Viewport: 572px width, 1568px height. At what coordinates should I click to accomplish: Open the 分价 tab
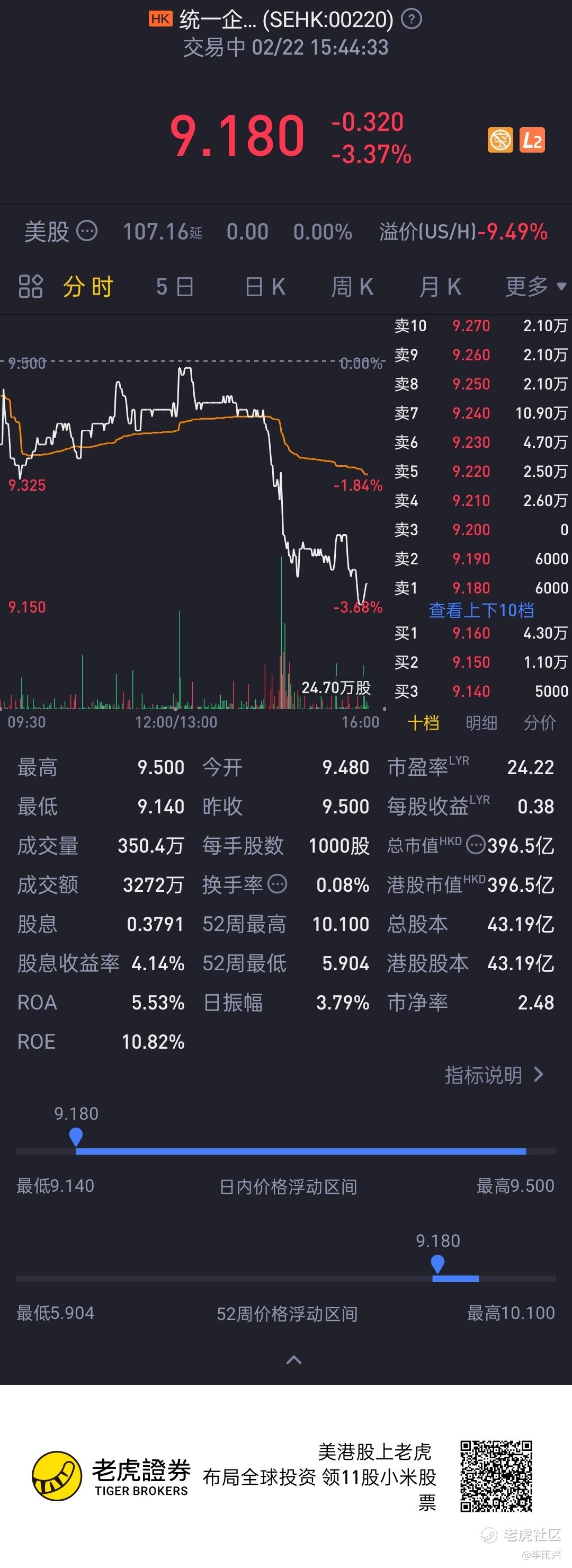(540, 722)
